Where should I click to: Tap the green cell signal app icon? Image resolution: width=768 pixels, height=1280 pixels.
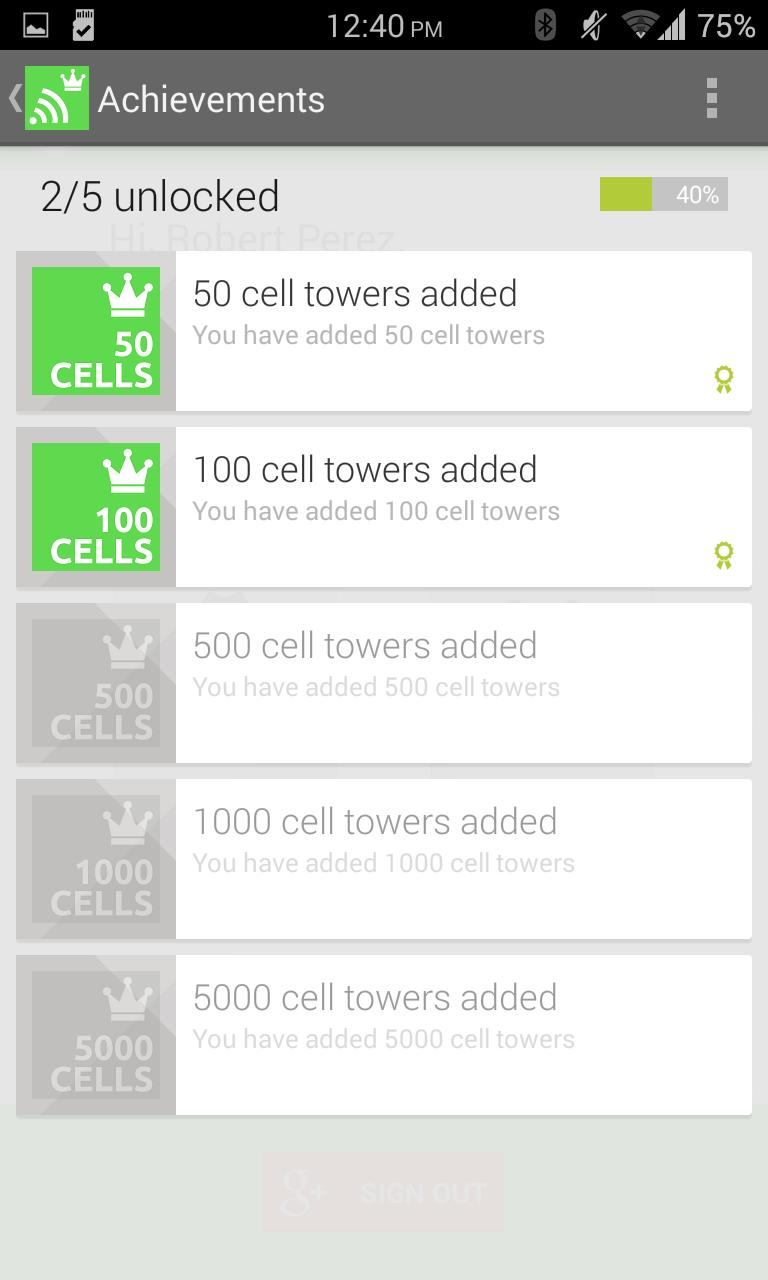[x=57, y=97]
